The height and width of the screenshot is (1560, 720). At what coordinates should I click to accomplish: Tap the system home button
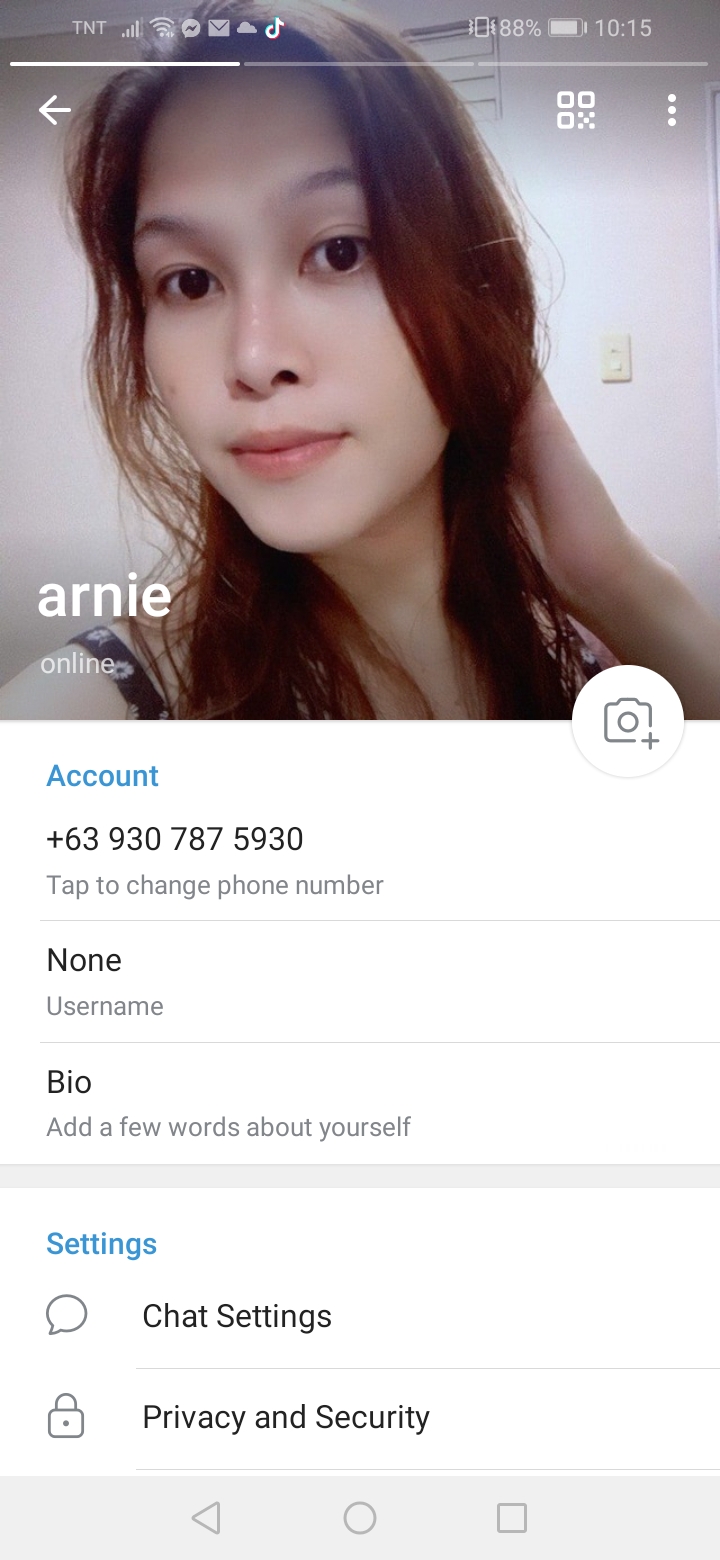(360, 1518)
